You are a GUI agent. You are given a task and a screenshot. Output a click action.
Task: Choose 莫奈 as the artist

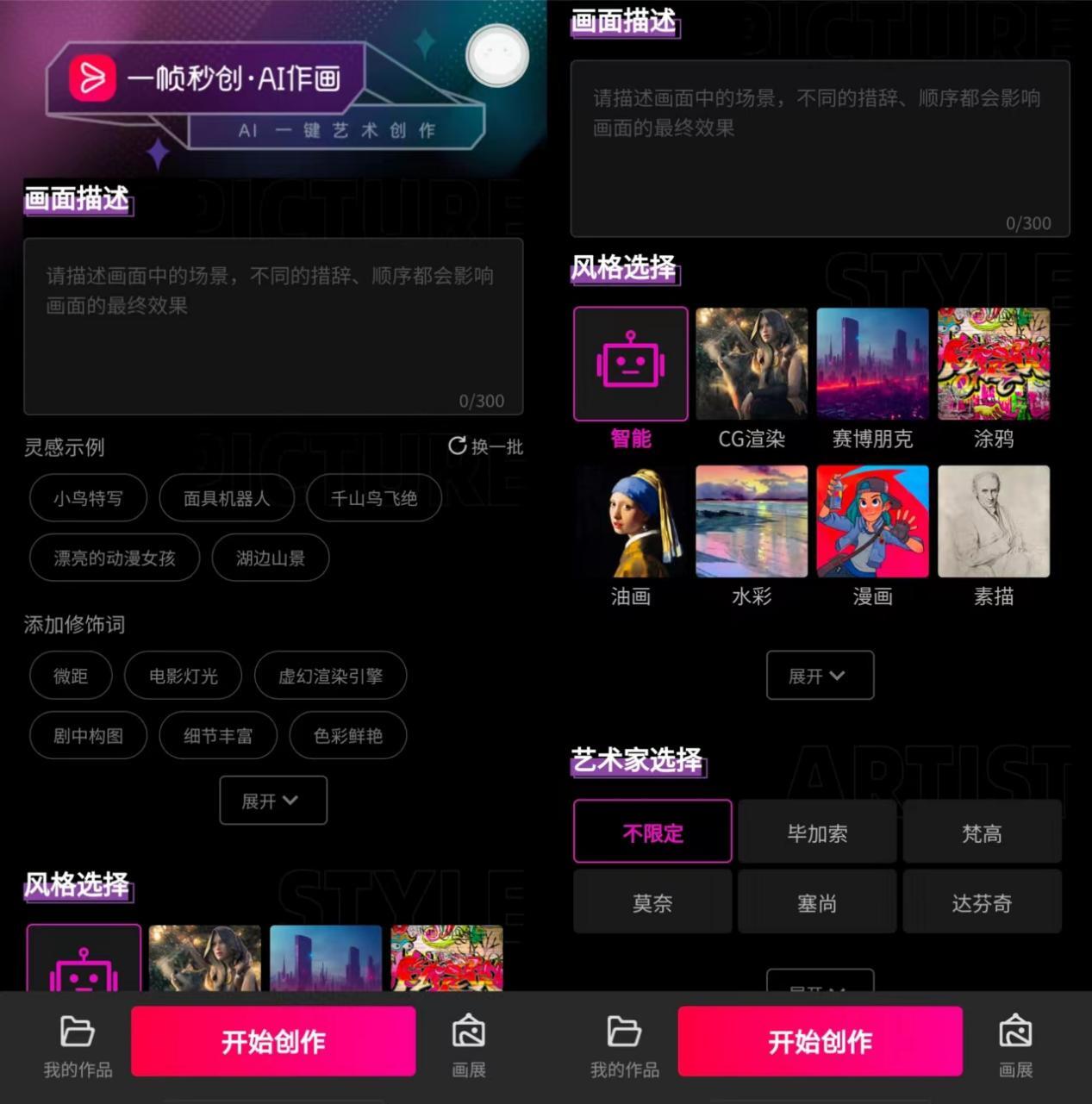pos(652,902)
